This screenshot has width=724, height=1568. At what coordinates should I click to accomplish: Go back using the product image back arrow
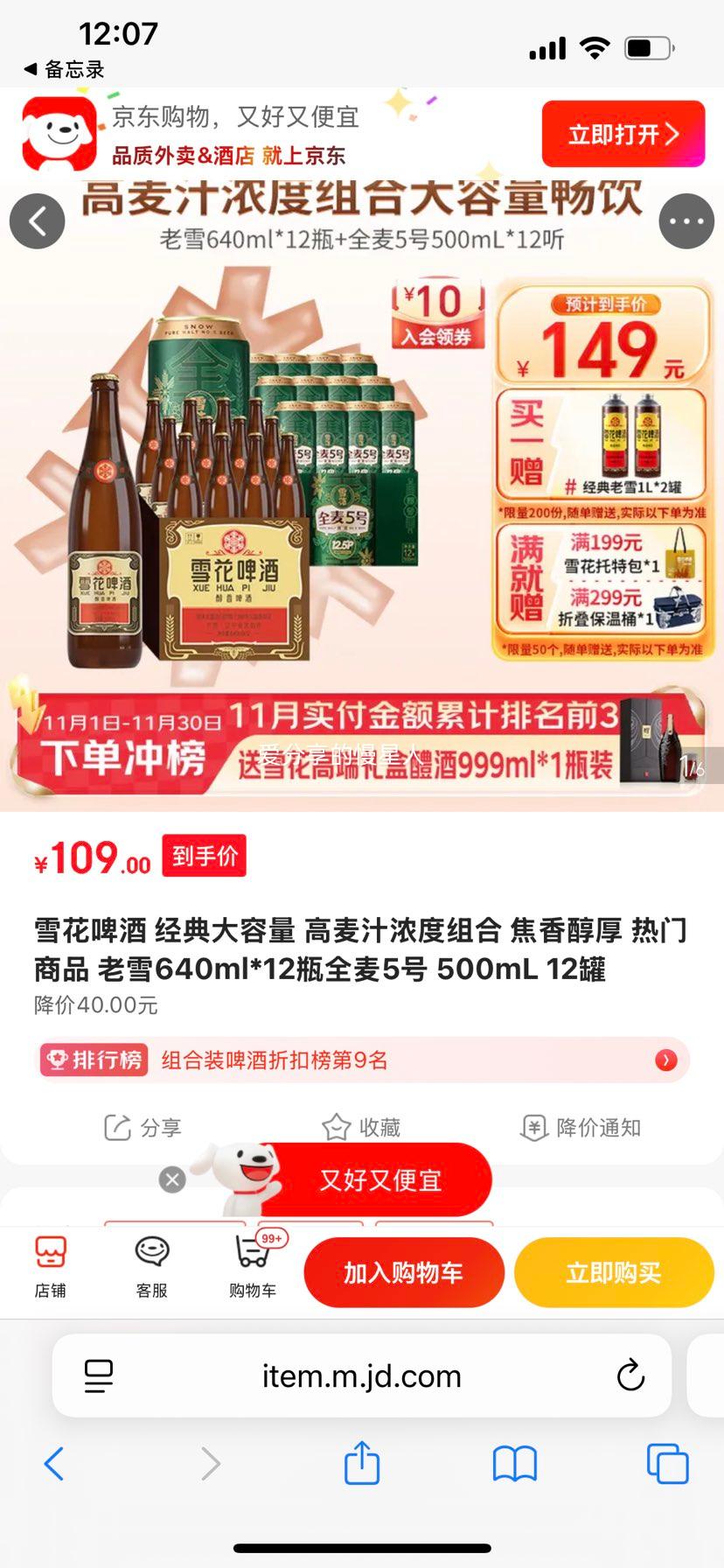(x=37, y=221)
